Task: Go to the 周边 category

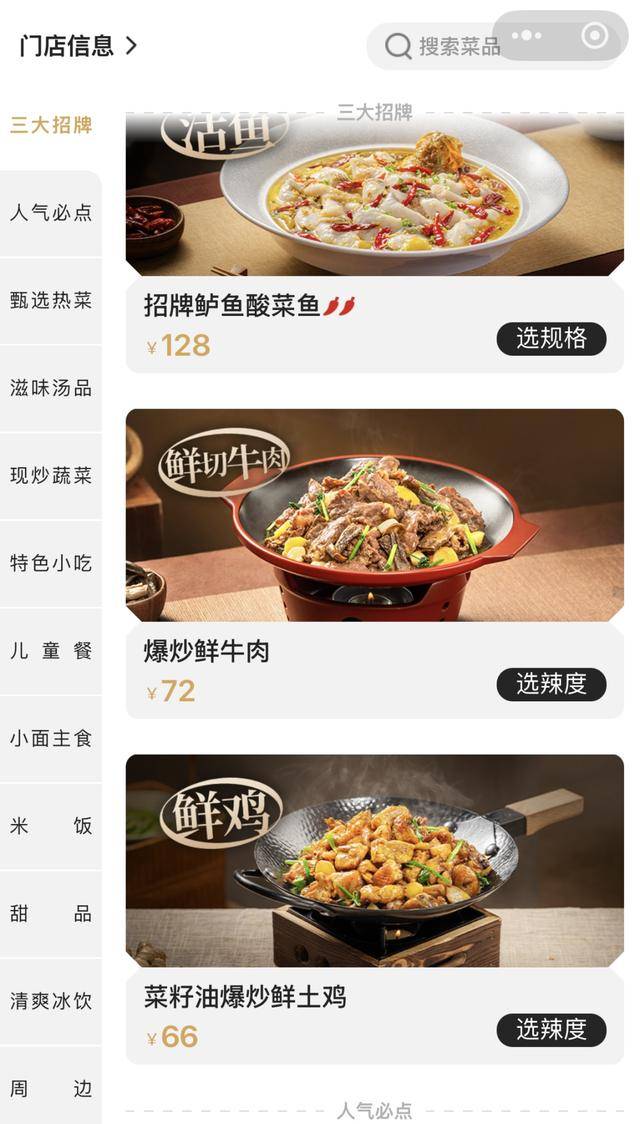Action: [51, 1088]
